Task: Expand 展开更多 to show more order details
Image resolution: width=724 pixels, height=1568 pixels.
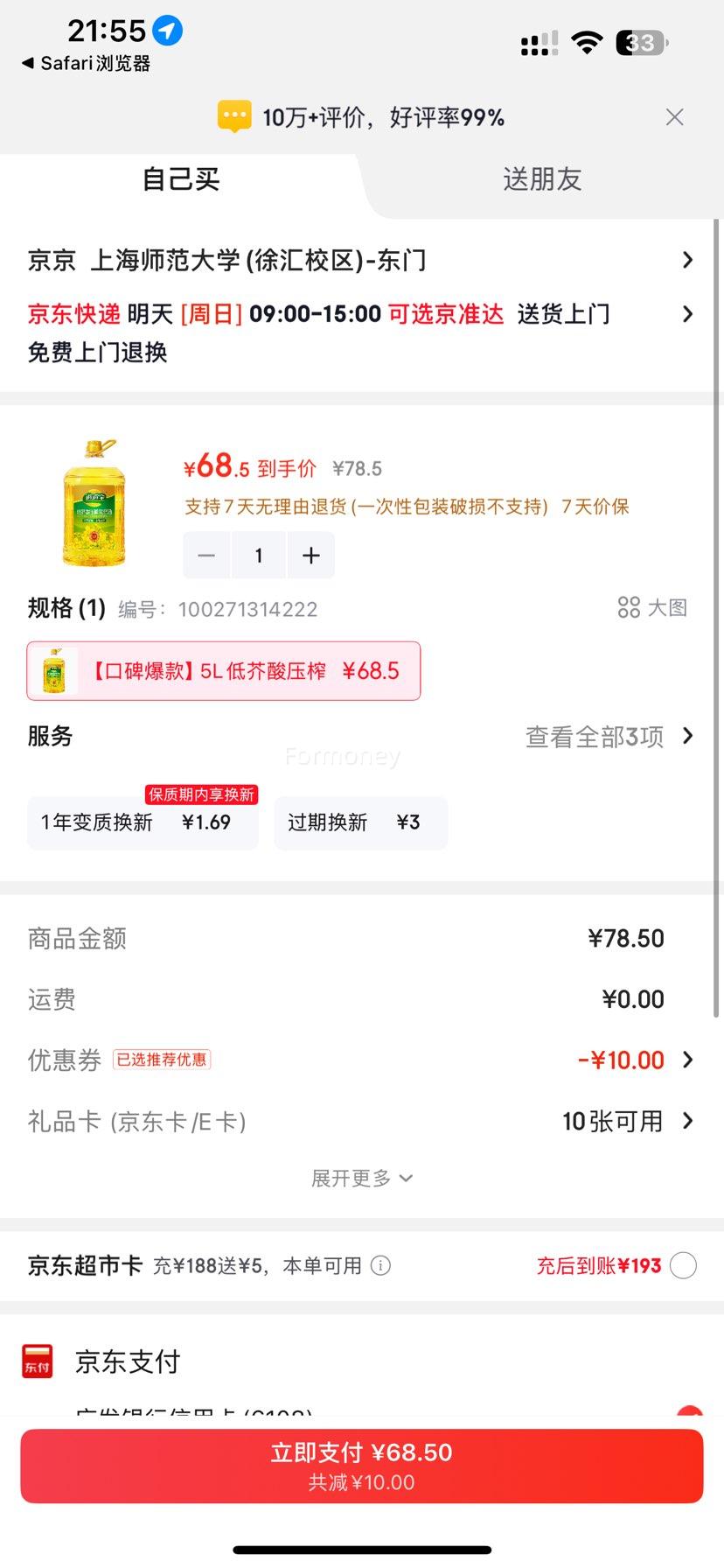Action: 362,1178
